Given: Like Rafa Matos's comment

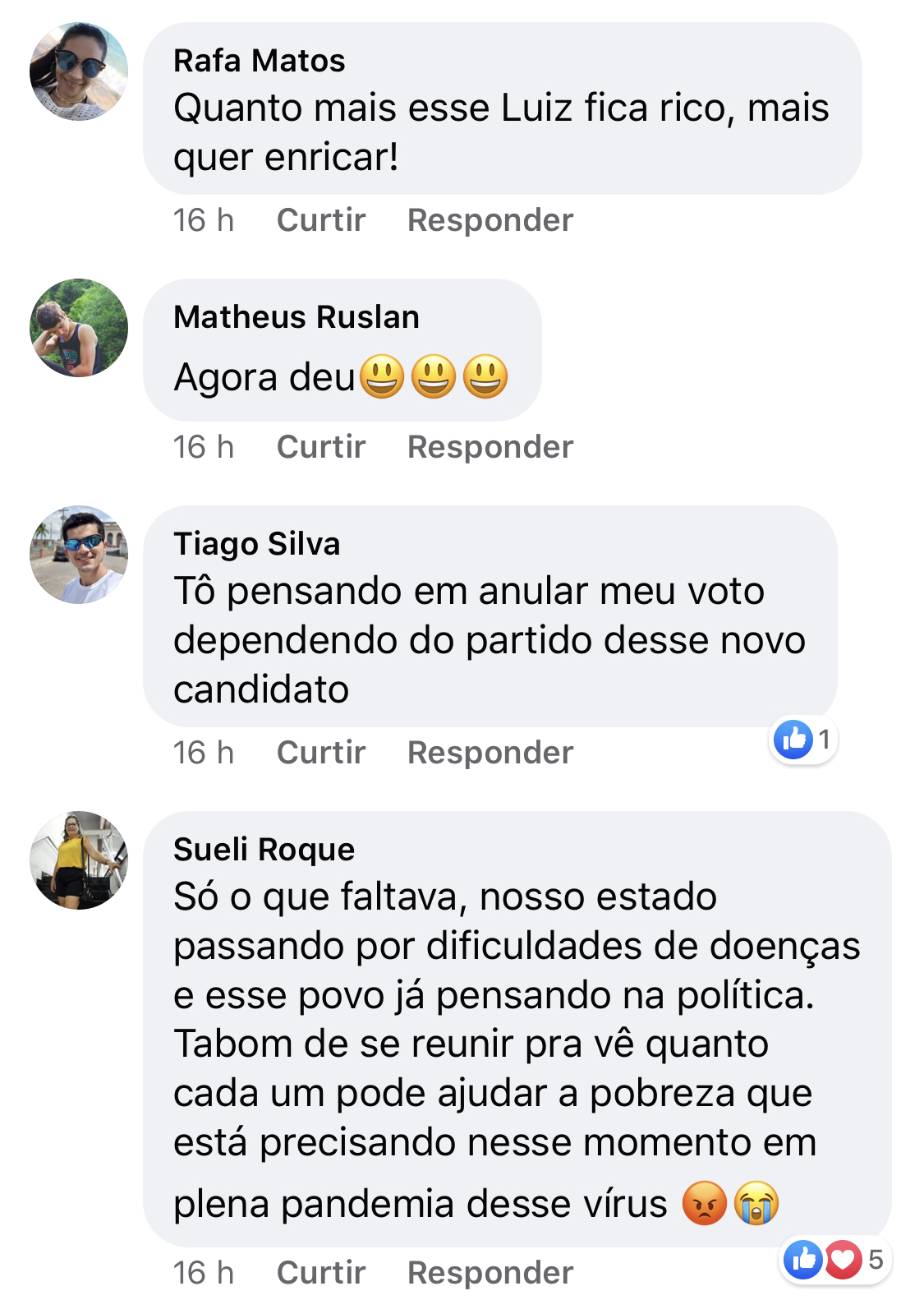Looking at the screenshot, I should (x=320, y=220).
